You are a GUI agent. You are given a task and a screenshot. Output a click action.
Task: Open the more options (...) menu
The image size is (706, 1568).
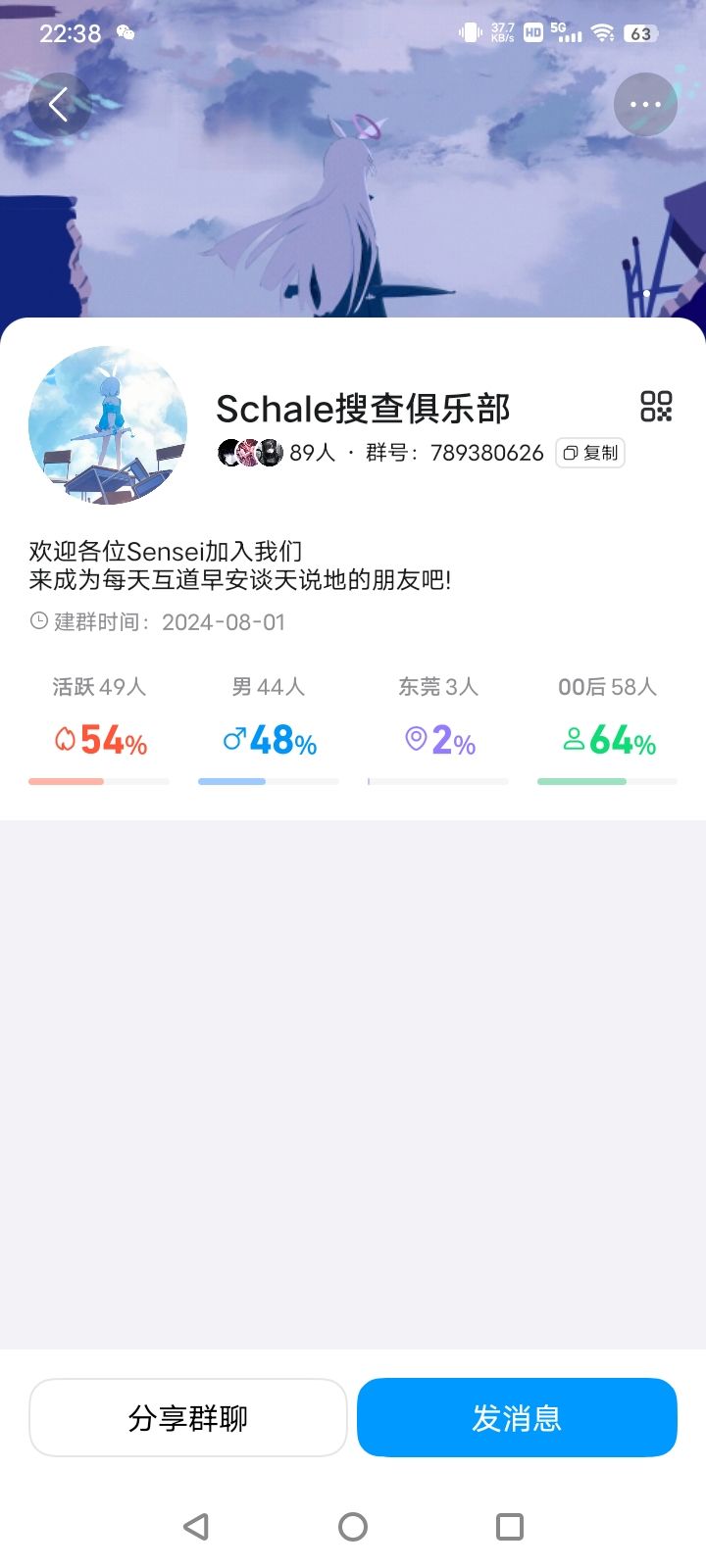click(x=644, y=104)
